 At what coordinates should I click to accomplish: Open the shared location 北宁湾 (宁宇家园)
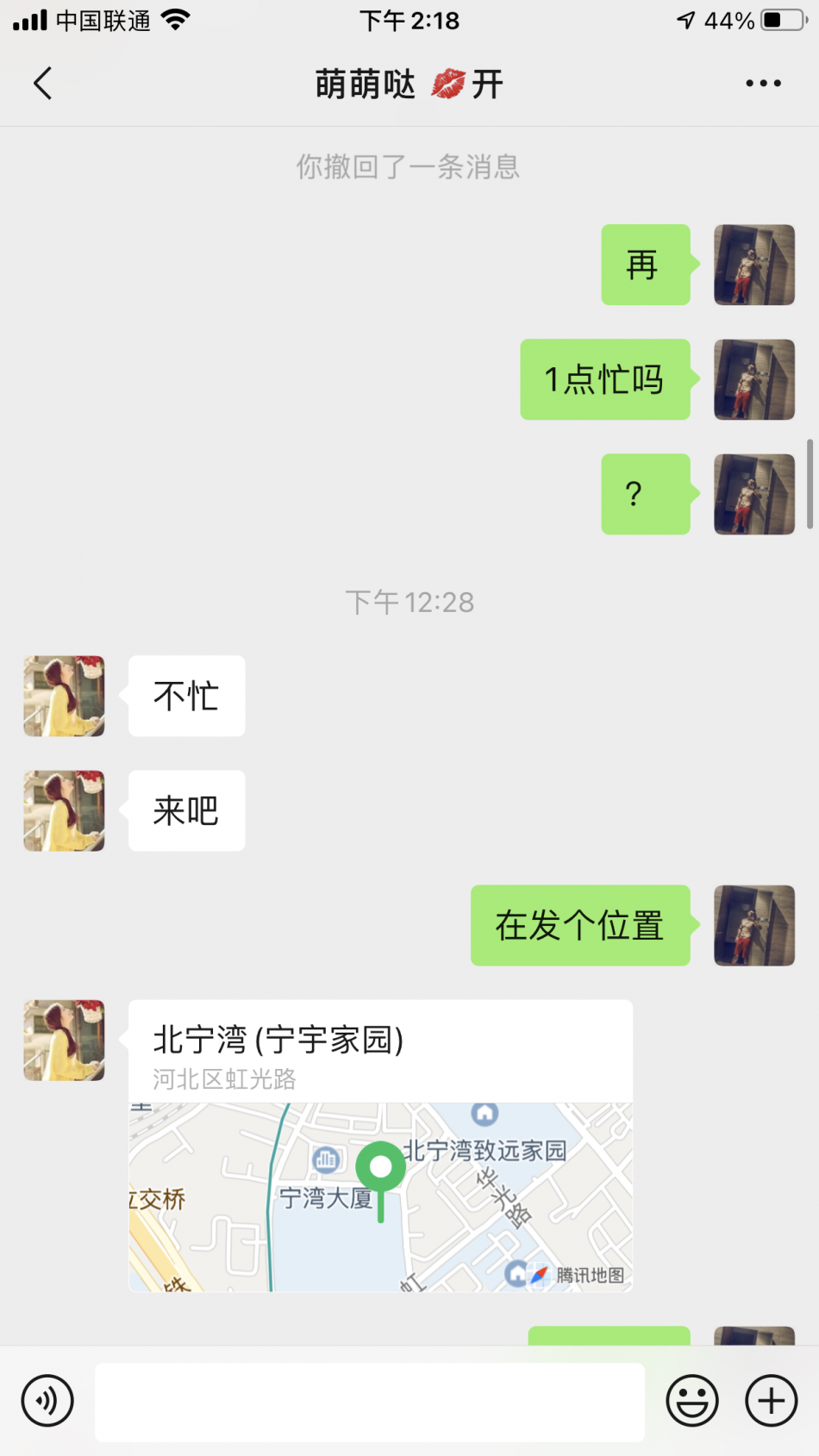pyautogui.click(x=380, y=1147)
